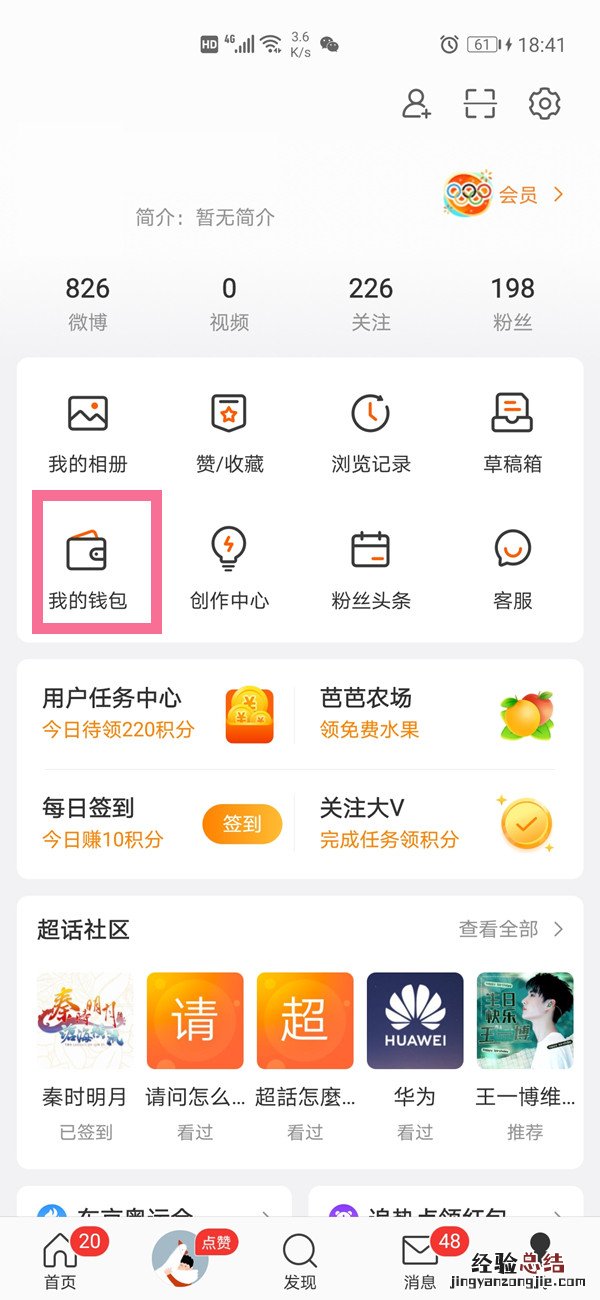Open 芭芭农场 farm for free fruit
Image resolution: width=600 pixels, height=1300 pixels.
(x=435, y=713)
